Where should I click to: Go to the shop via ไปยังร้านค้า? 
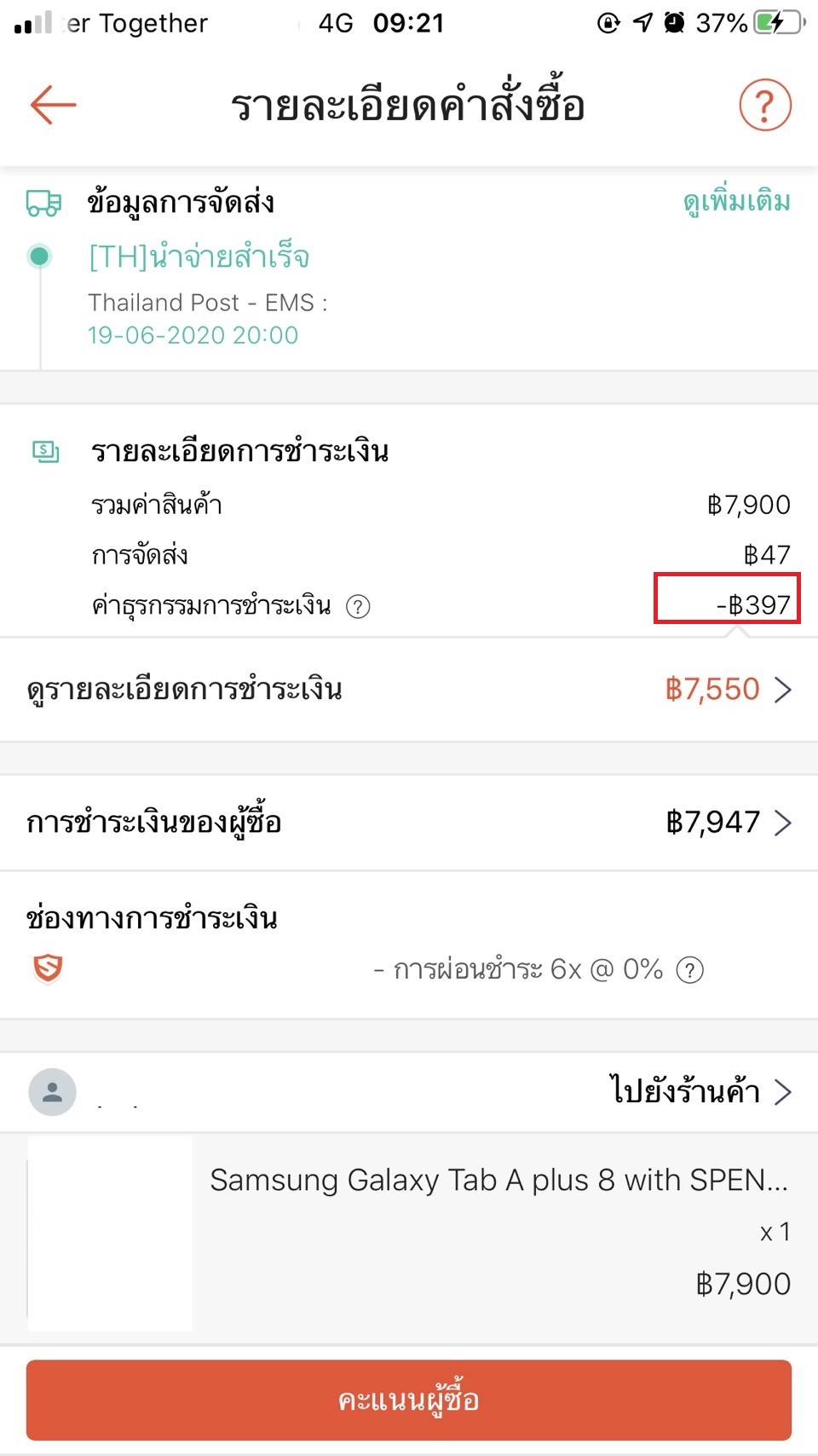coord(699,1091)
